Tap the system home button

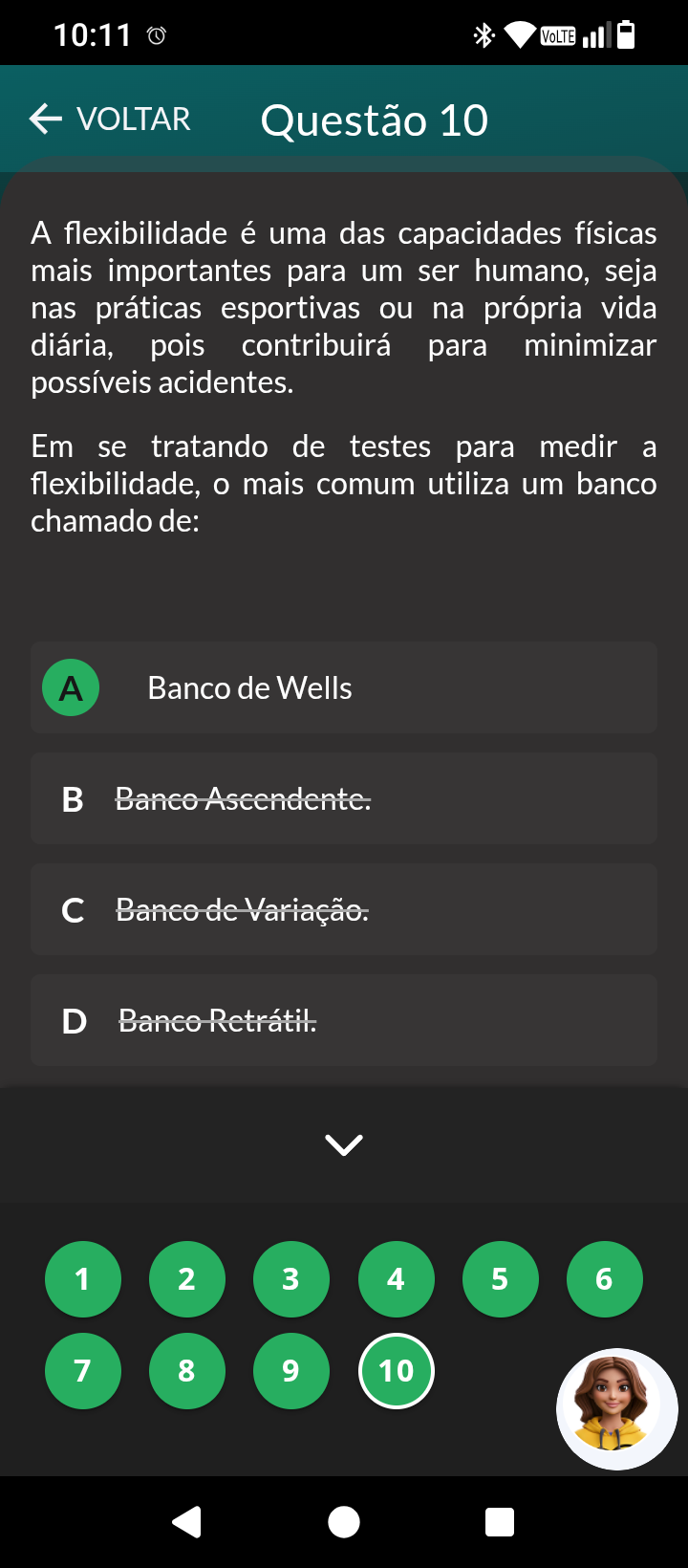(344, 1522)
